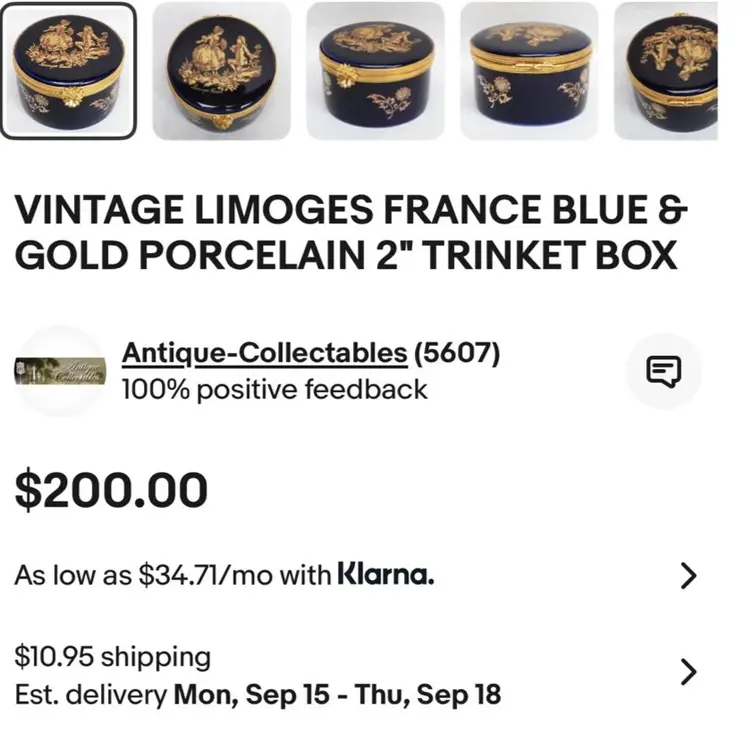750x750 pixels.
Task: Select the first product photo thumbnail
Action: pyautogui.click(x=69, y=71)
